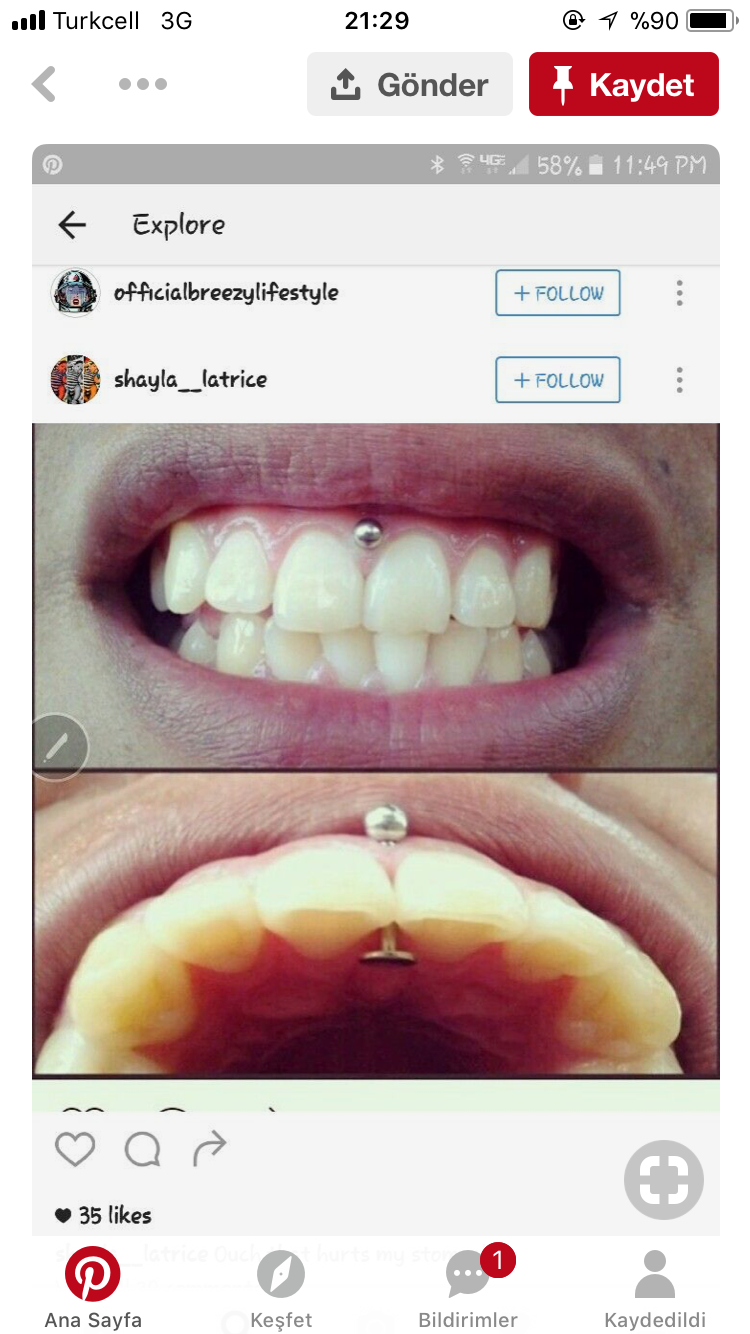750x1334 pixels.
Task: Go back using the top-left chevron
Action: tap(44, 84)
